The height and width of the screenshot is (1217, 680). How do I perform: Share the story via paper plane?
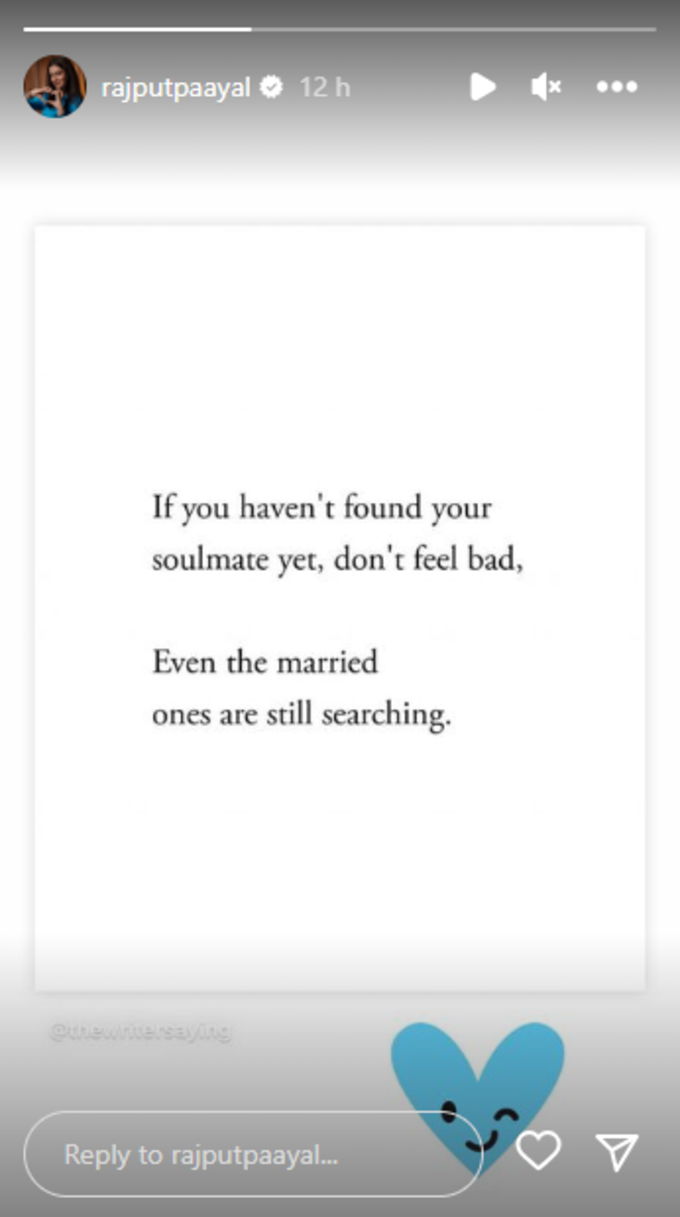616,1152
